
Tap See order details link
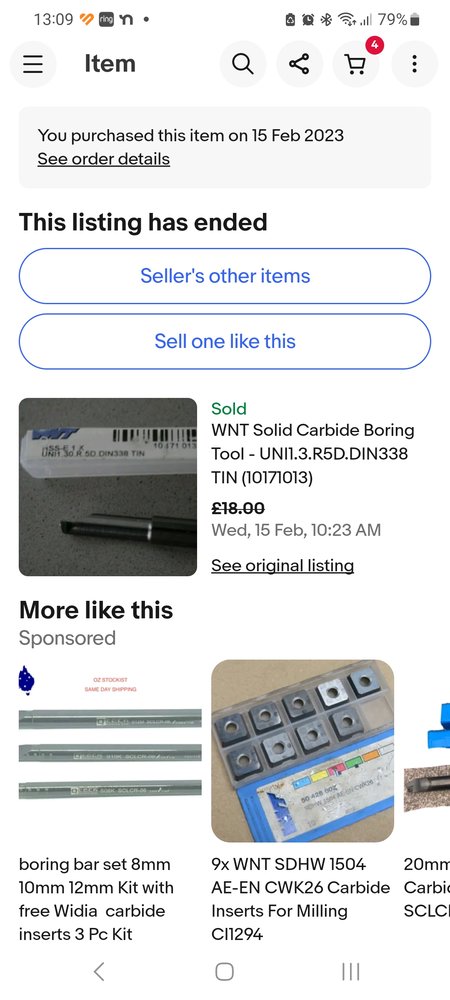click(104, 159)
